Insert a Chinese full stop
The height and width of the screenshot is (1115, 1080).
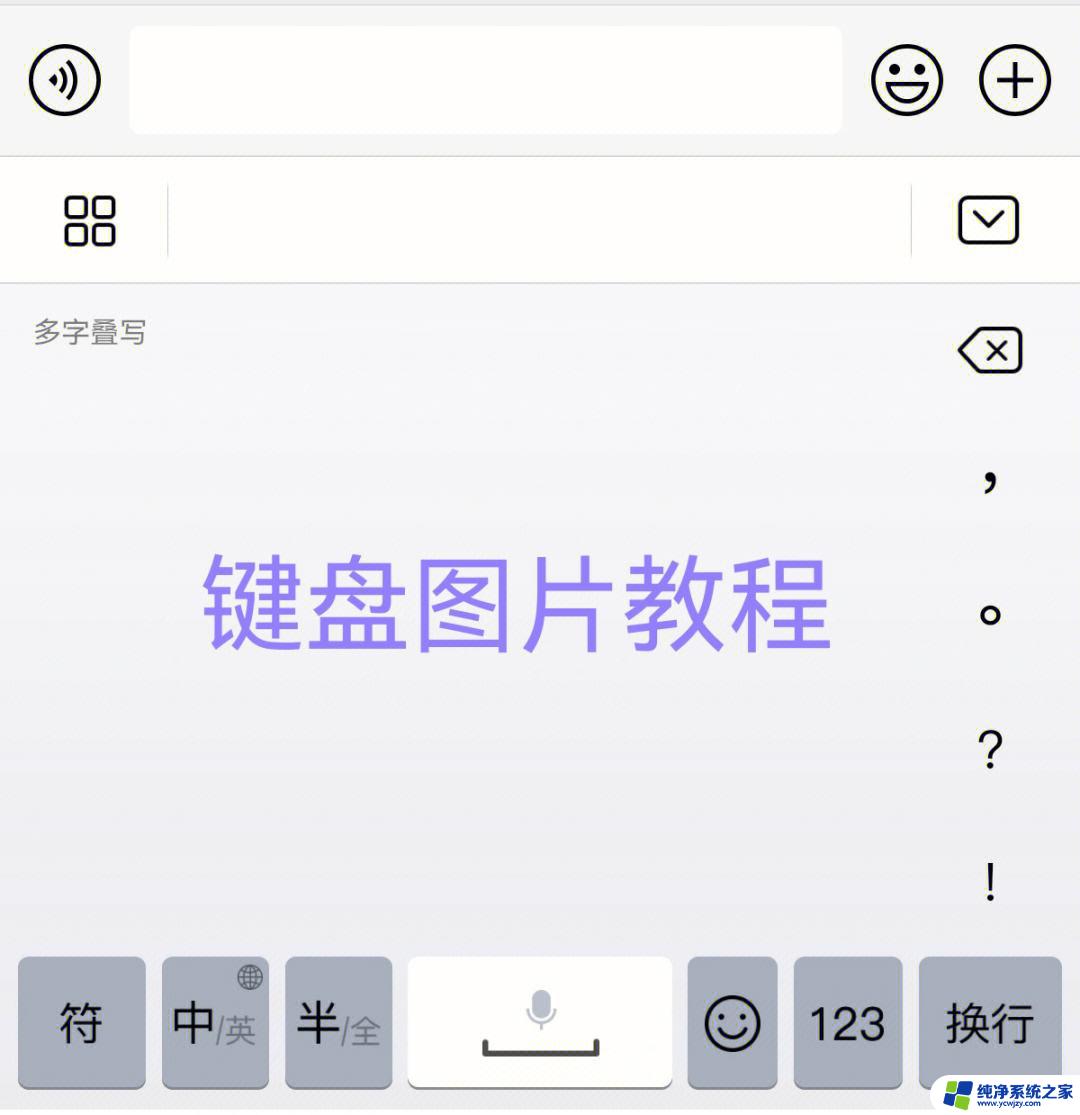tap(990, 614)
